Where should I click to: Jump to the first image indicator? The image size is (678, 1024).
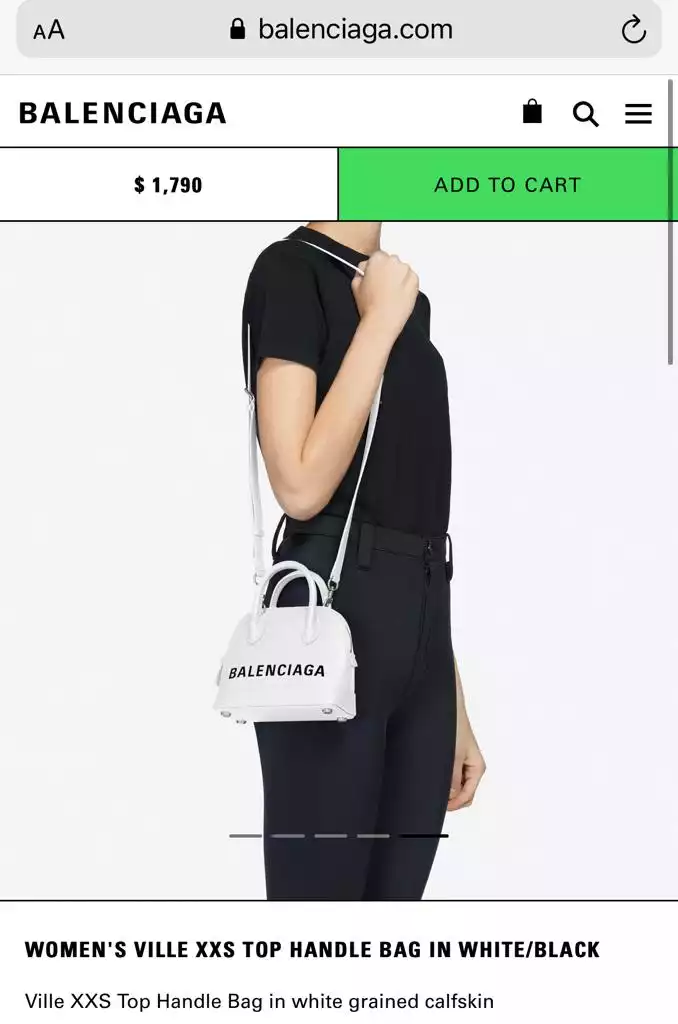(x=246, y=835)
